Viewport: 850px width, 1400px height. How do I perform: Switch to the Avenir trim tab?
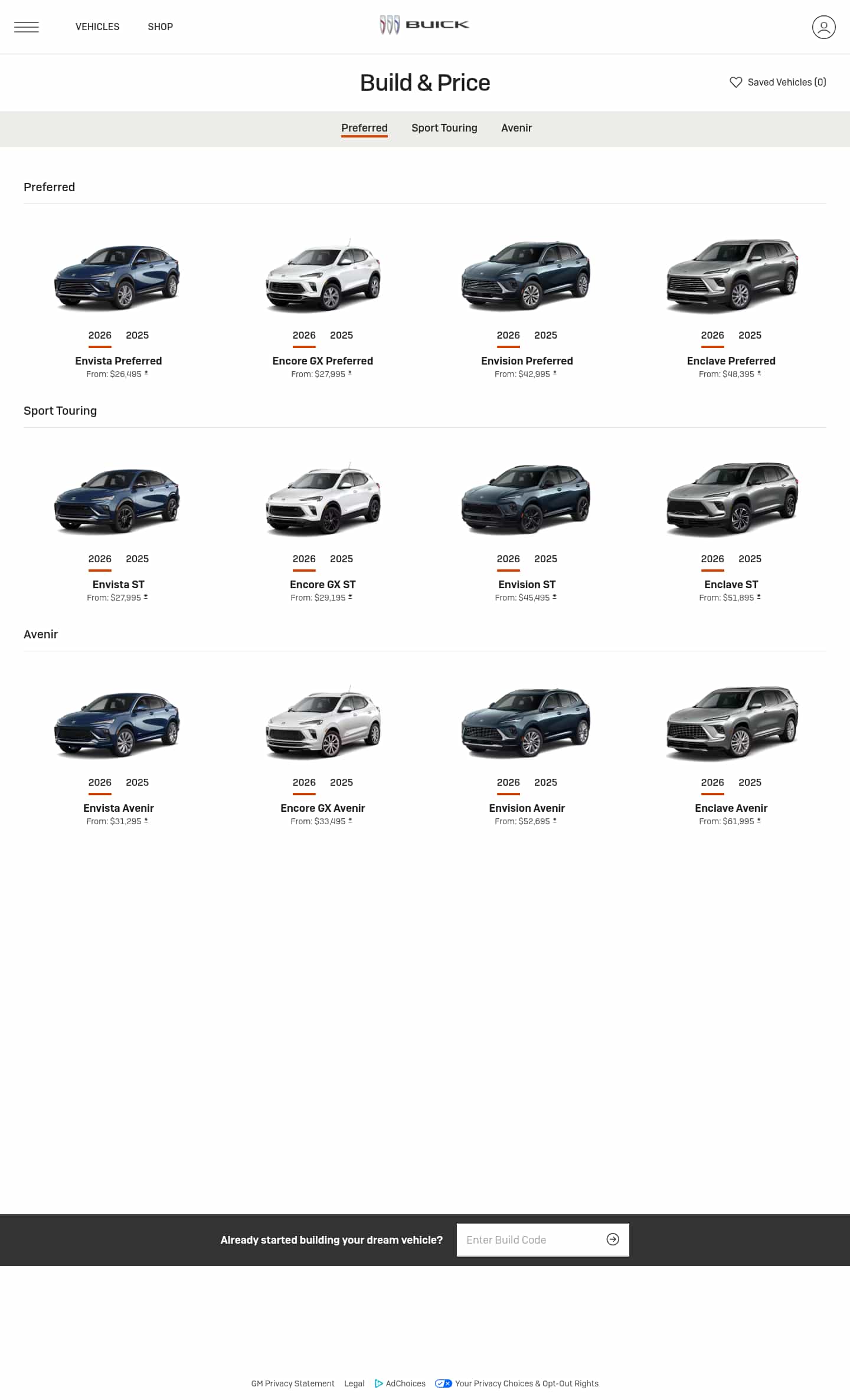(516, 128)
